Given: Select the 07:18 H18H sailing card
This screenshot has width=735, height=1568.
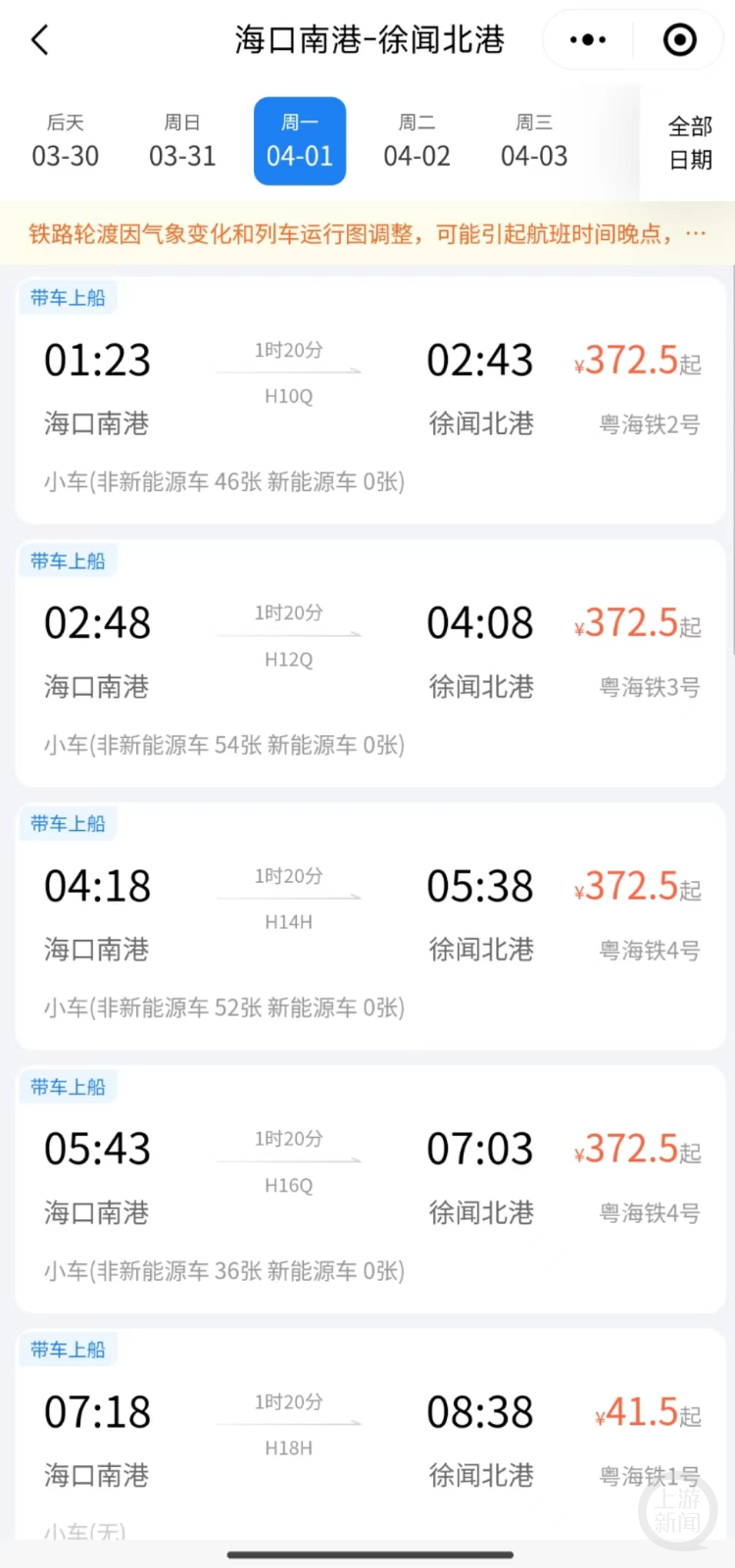Looking at the screenshot, I should tap(370, 1435).
